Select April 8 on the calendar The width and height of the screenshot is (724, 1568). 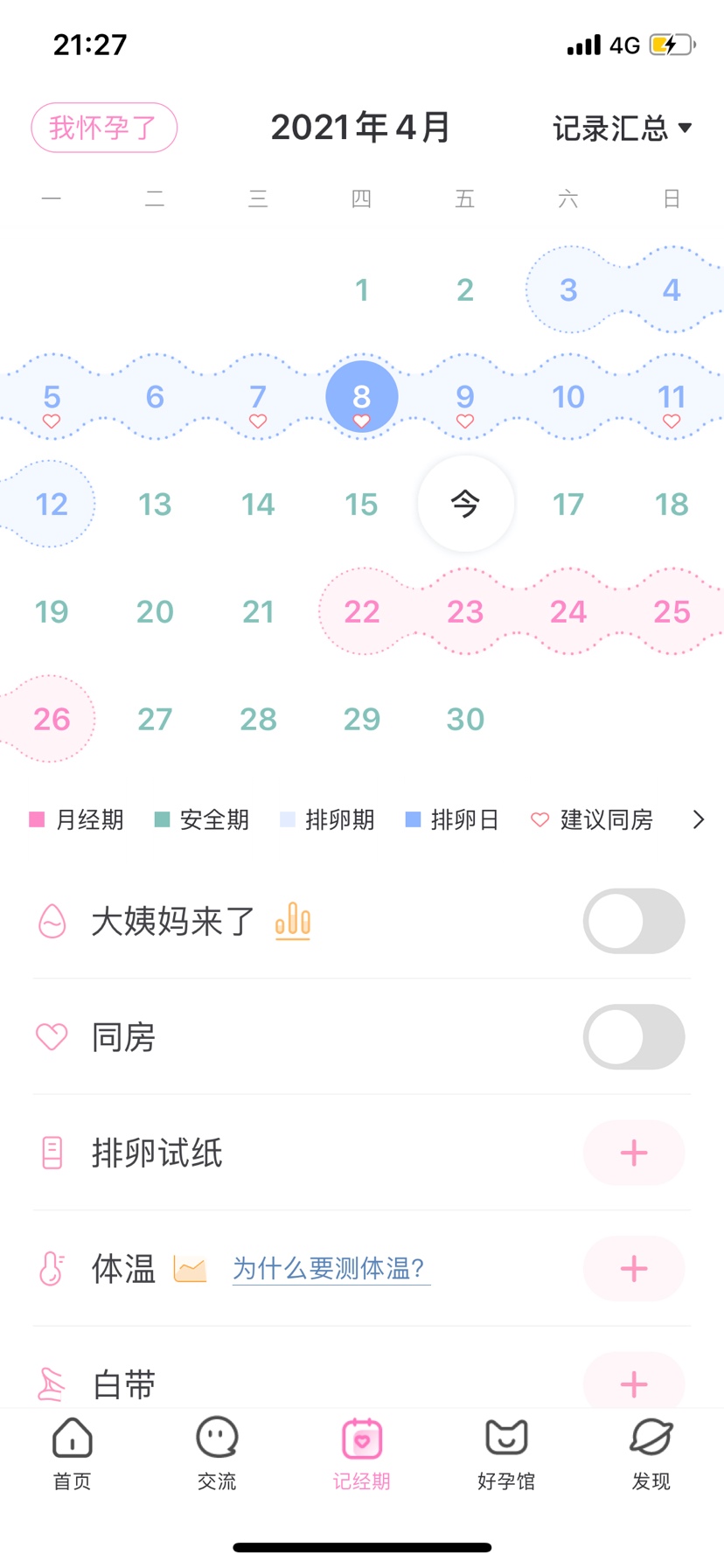coord(361,397)
